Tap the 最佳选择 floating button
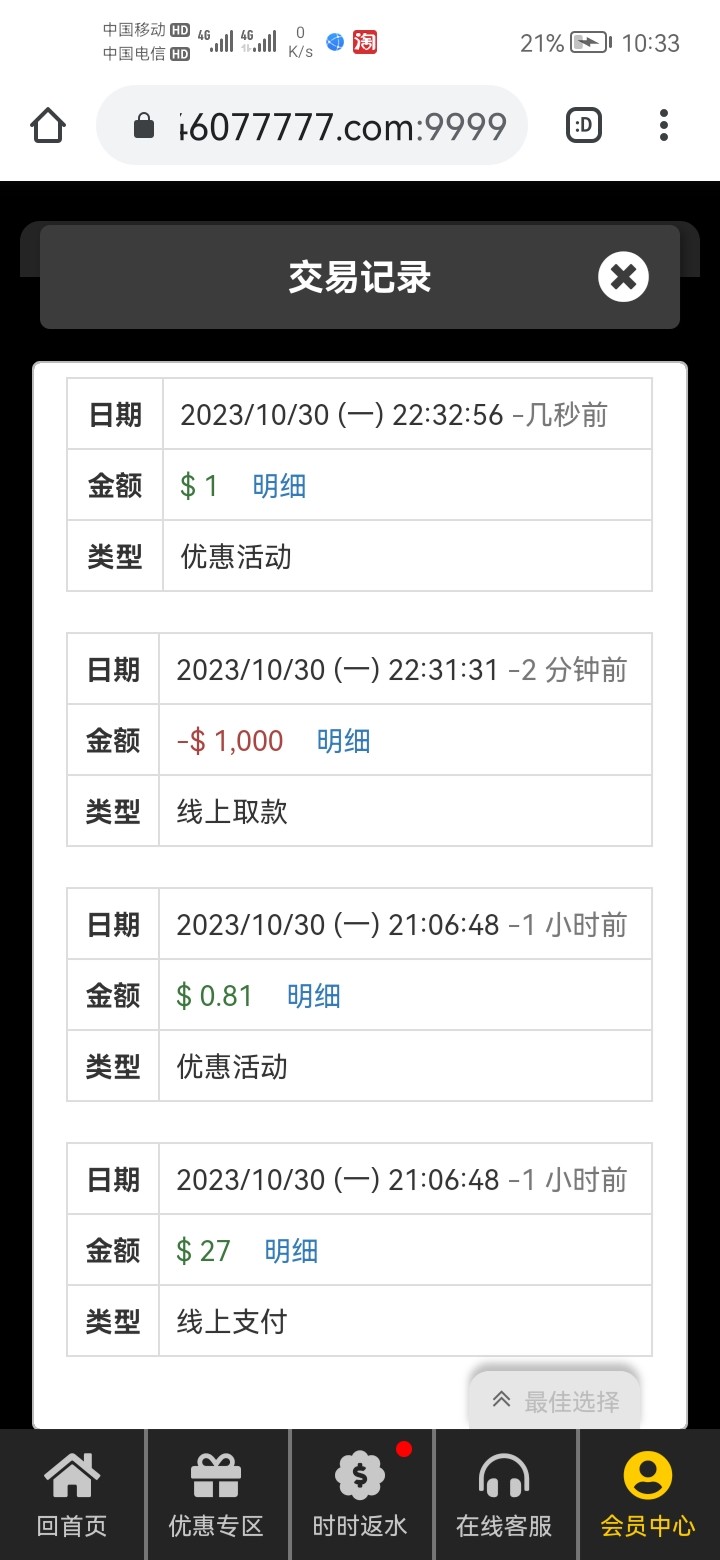The image size is (720, 1560). tap(555, 1401)
